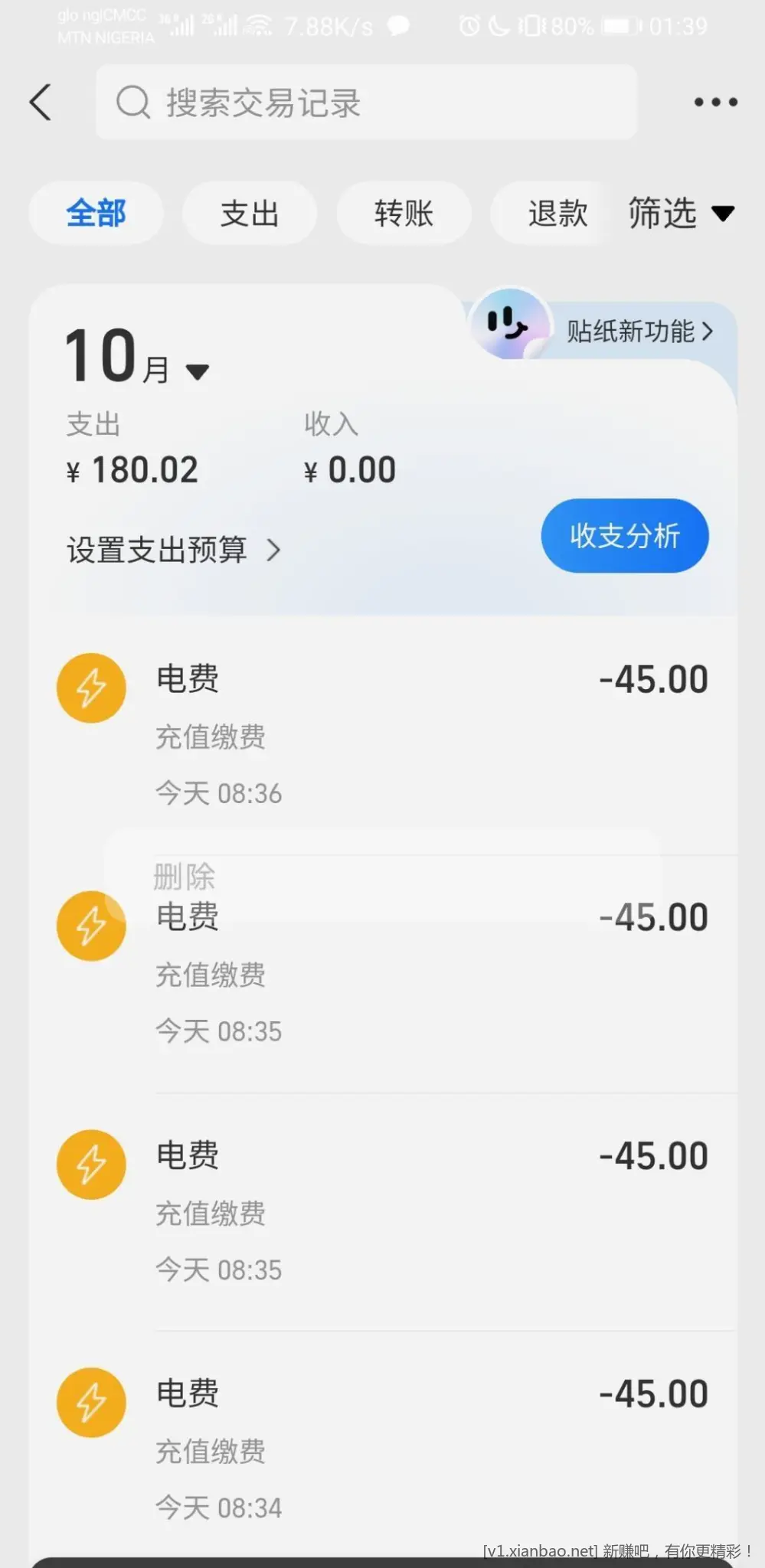This screenshot has width=765, height=1568.
Task: Select the 转账 filter tab
Action: pyautogui.click(x=404, y=213)
